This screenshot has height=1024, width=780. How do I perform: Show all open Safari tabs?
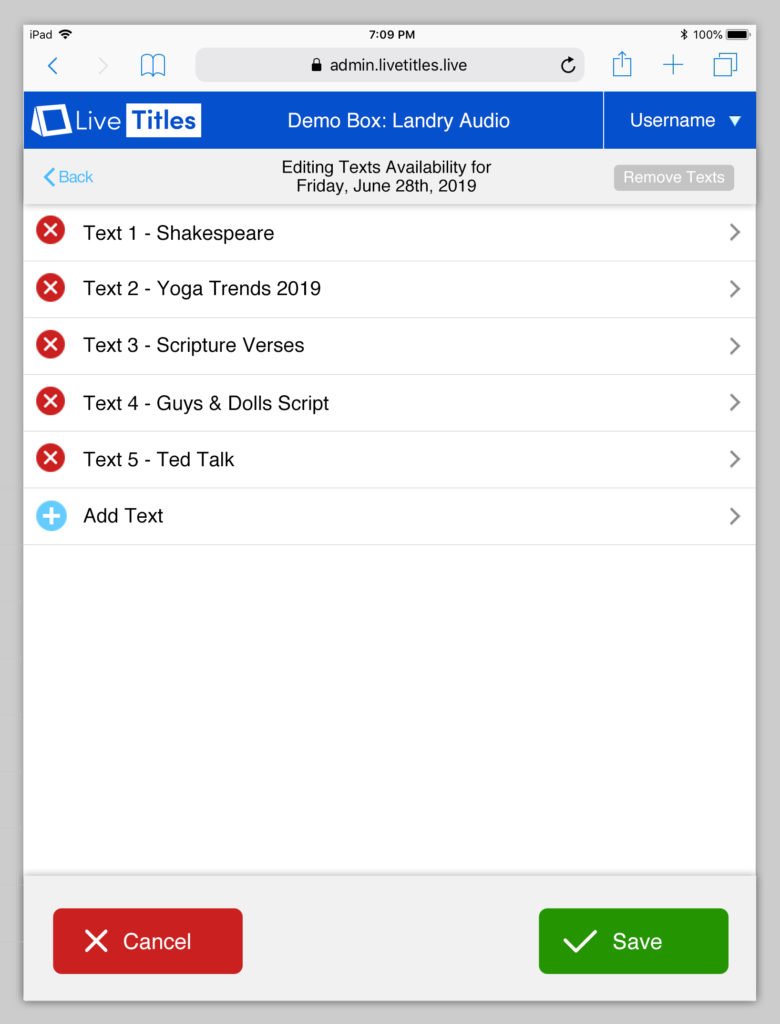[x=725, y=66]
